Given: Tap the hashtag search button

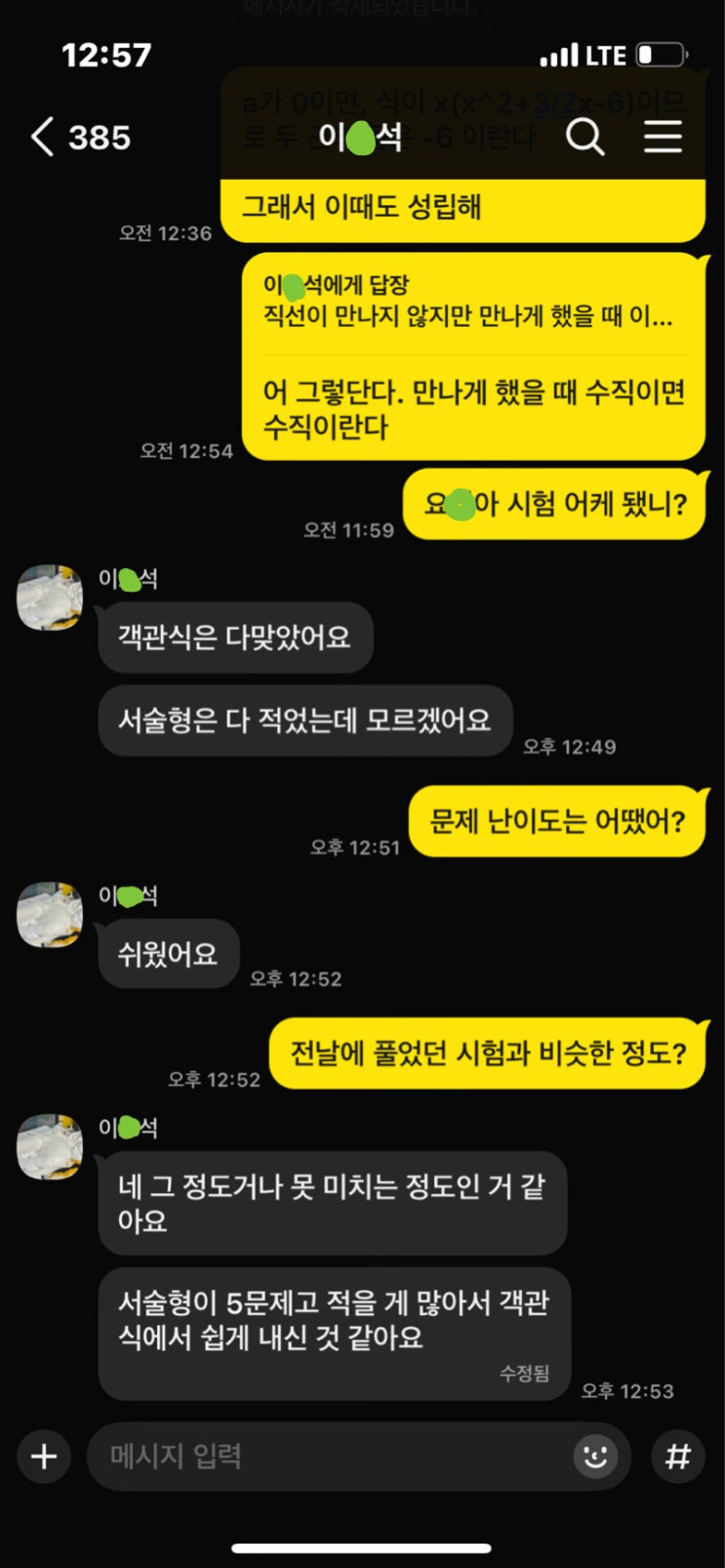Looking at the screenshot, I should click(x=678, y=1457).
